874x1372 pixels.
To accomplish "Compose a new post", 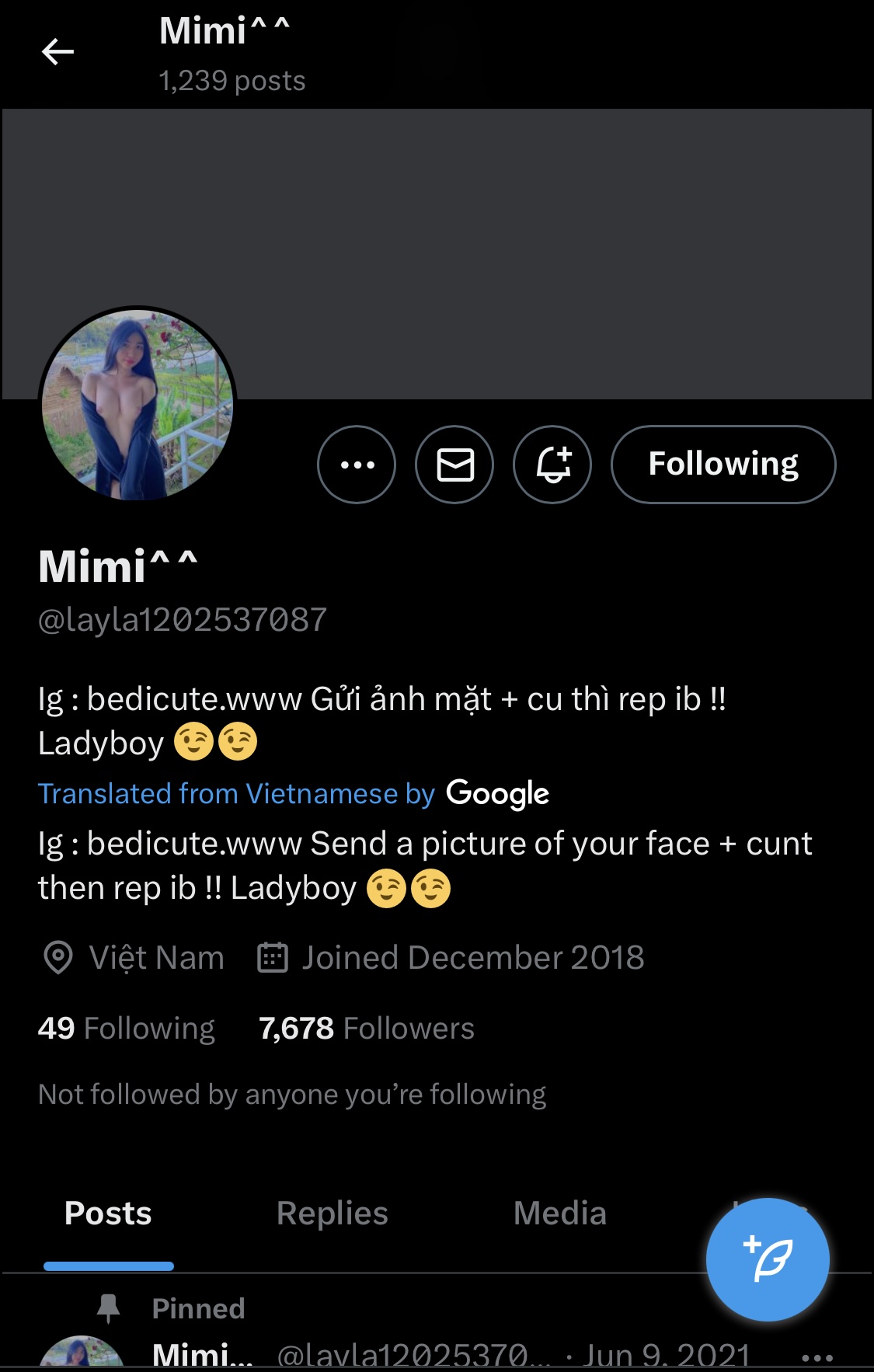I will (x=767, y=1259).
